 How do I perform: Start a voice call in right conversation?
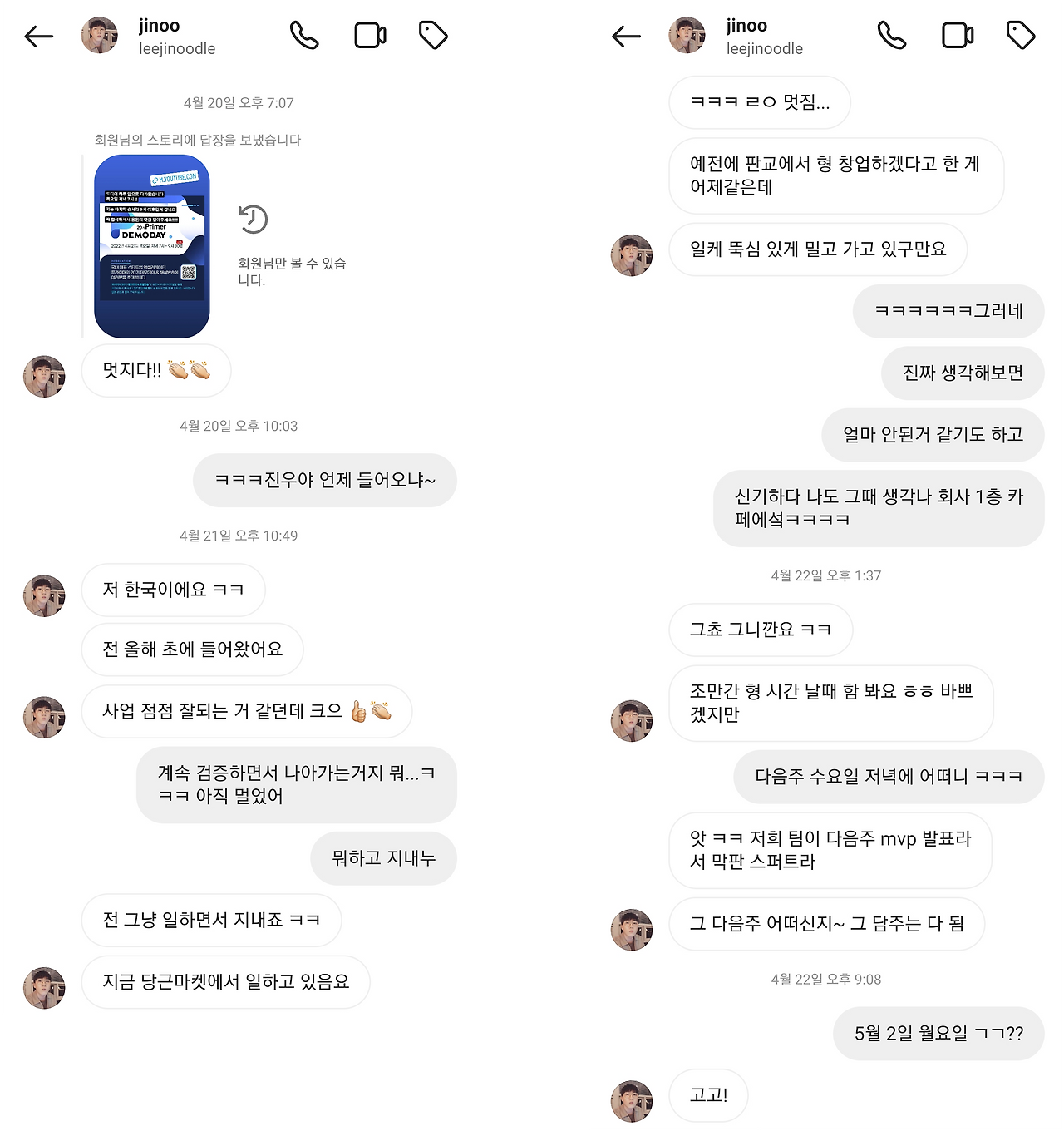[893, 35]
